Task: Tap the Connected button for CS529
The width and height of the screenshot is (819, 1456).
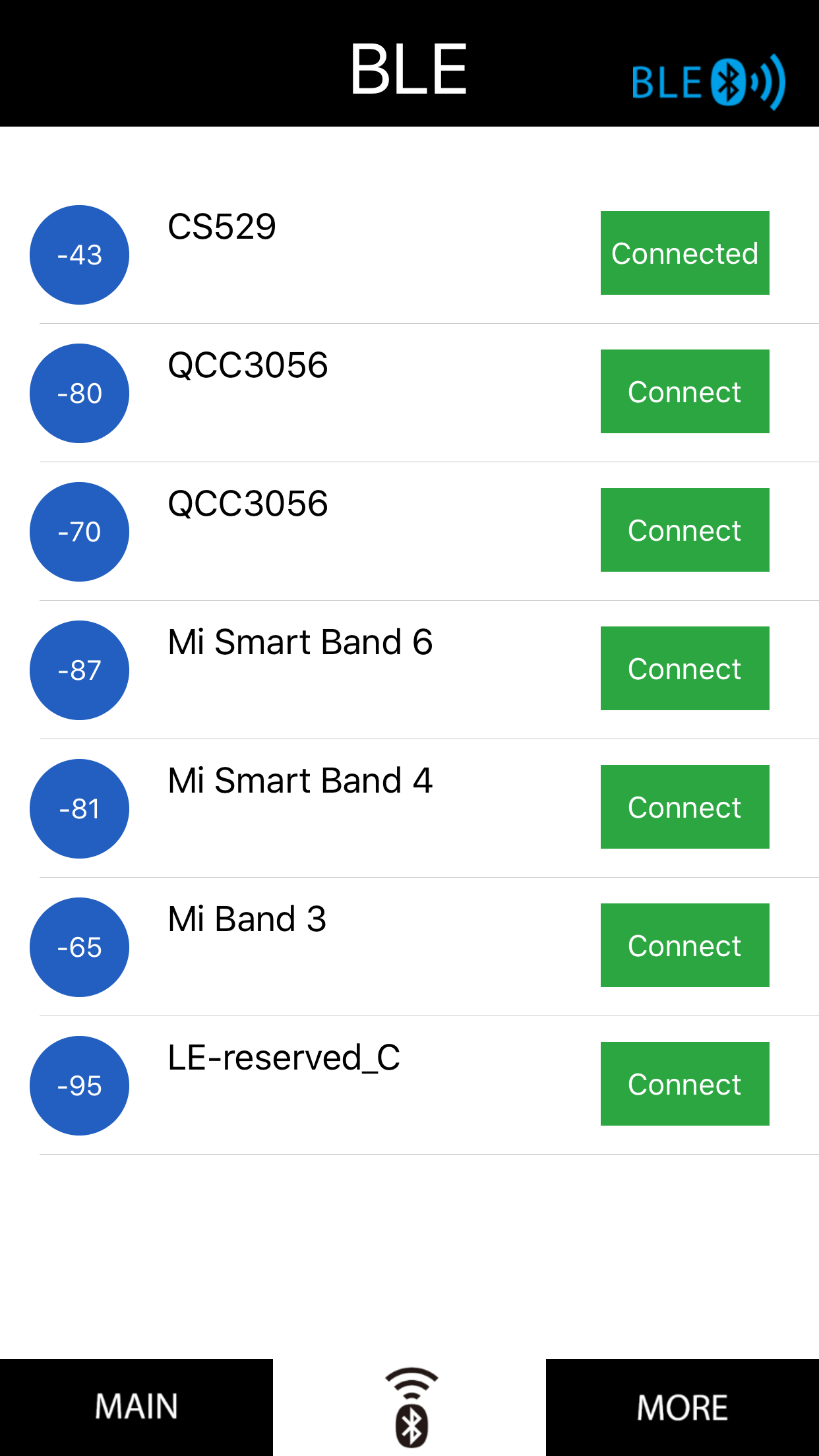Action: click(x=684, y=253)
